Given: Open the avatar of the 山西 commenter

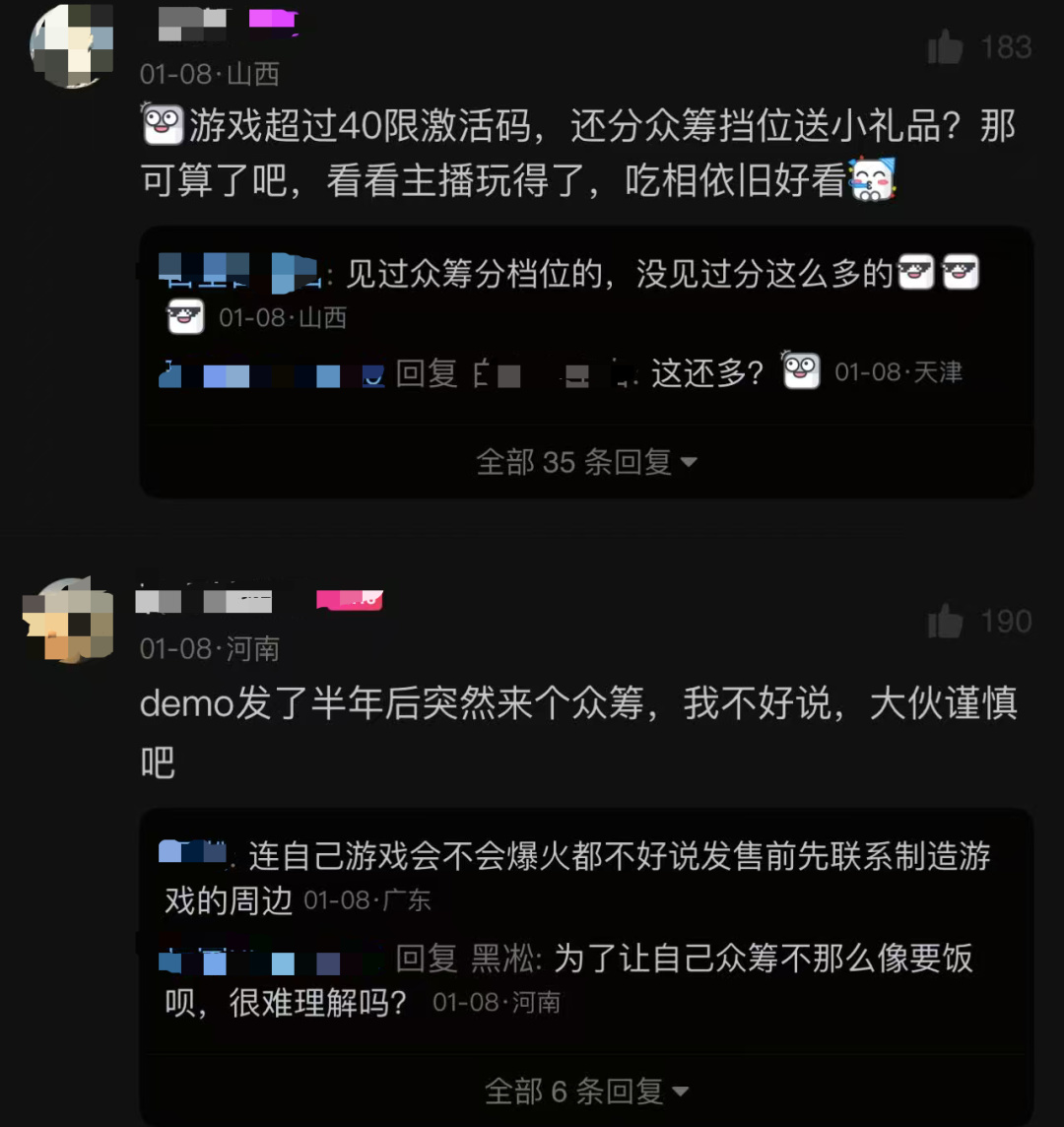Looking at the screenshot, I should coord(71,46).
